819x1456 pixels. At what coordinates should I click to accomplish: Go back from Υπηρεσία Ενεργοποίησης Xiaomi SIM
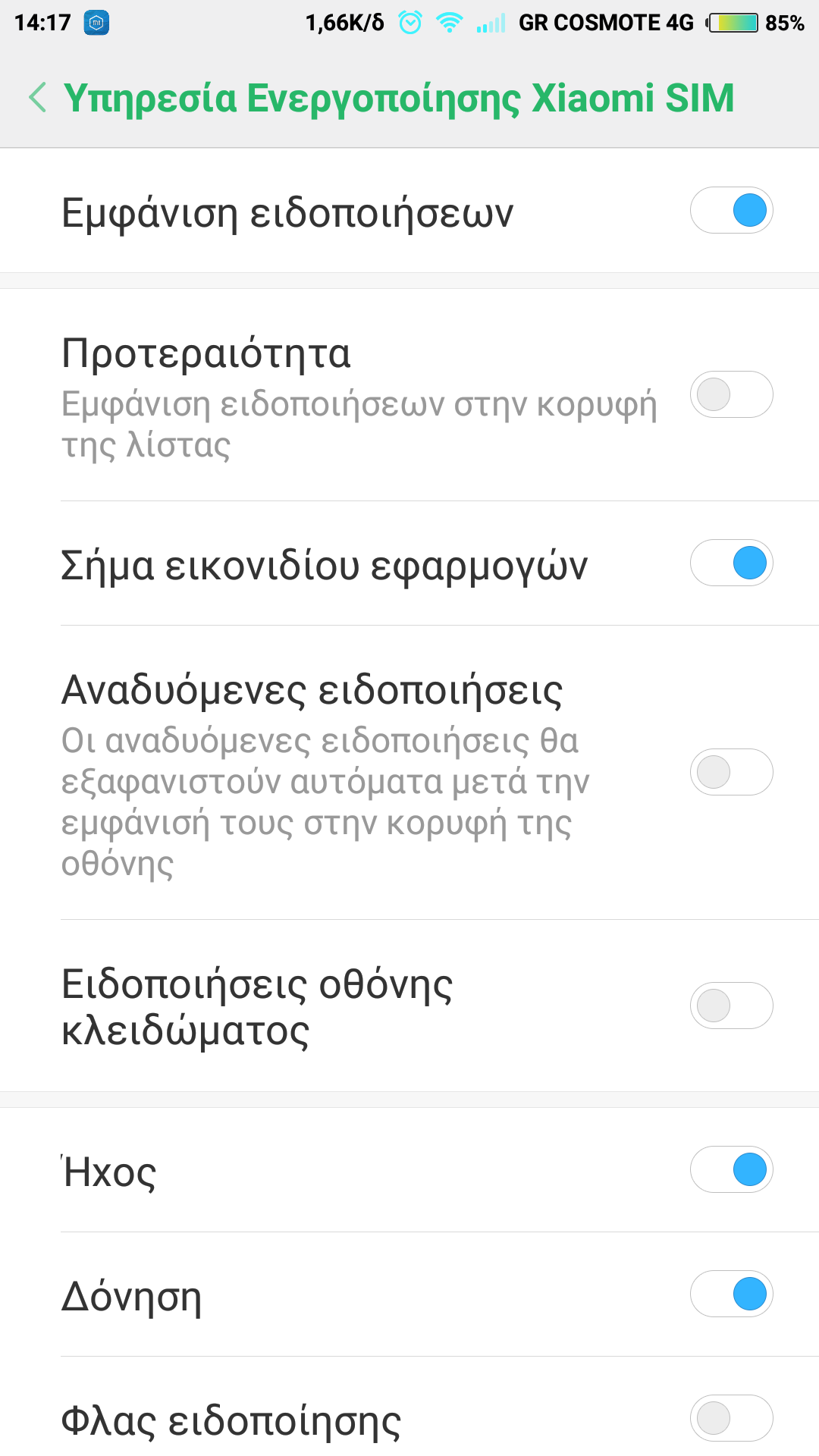point(38,98)
